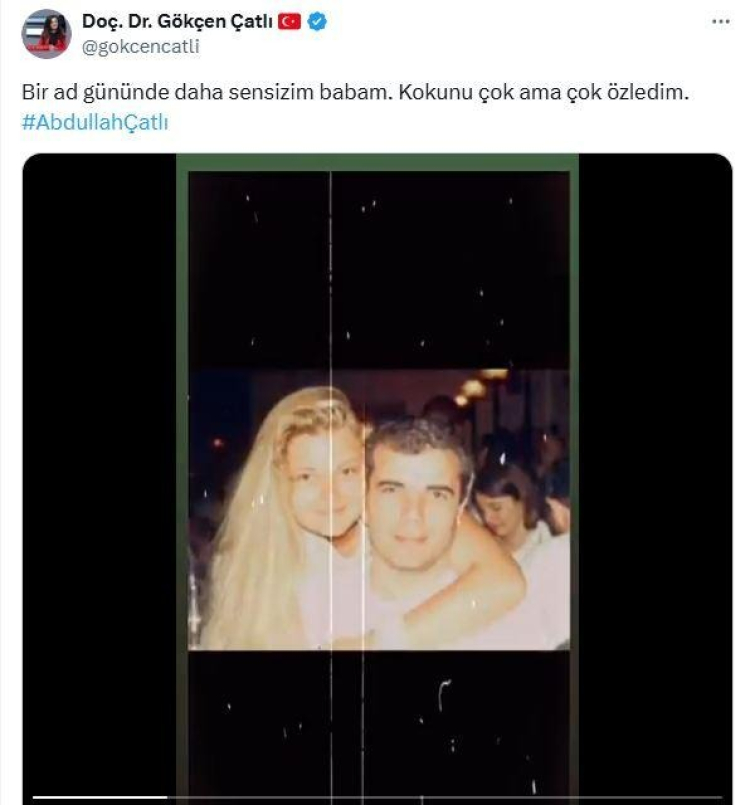The width and height of the screenshot is (750, 805).
Task: Open the tweet's three-dot overflow menu
Action: [x=720, y=22]
